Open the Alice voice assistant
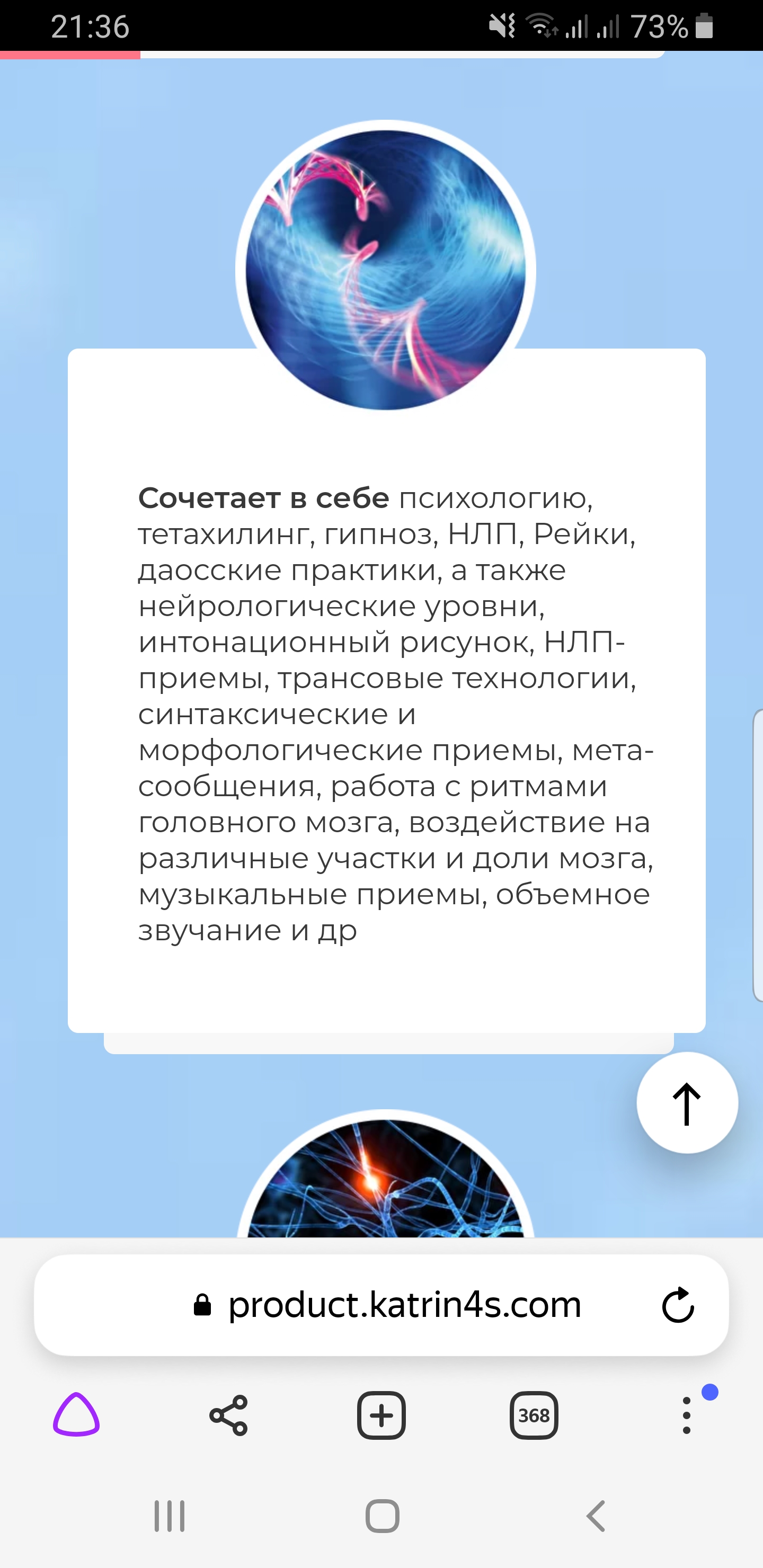Image resolution: width=763 pixels, height=1568 pixels. coord(76,1414)
